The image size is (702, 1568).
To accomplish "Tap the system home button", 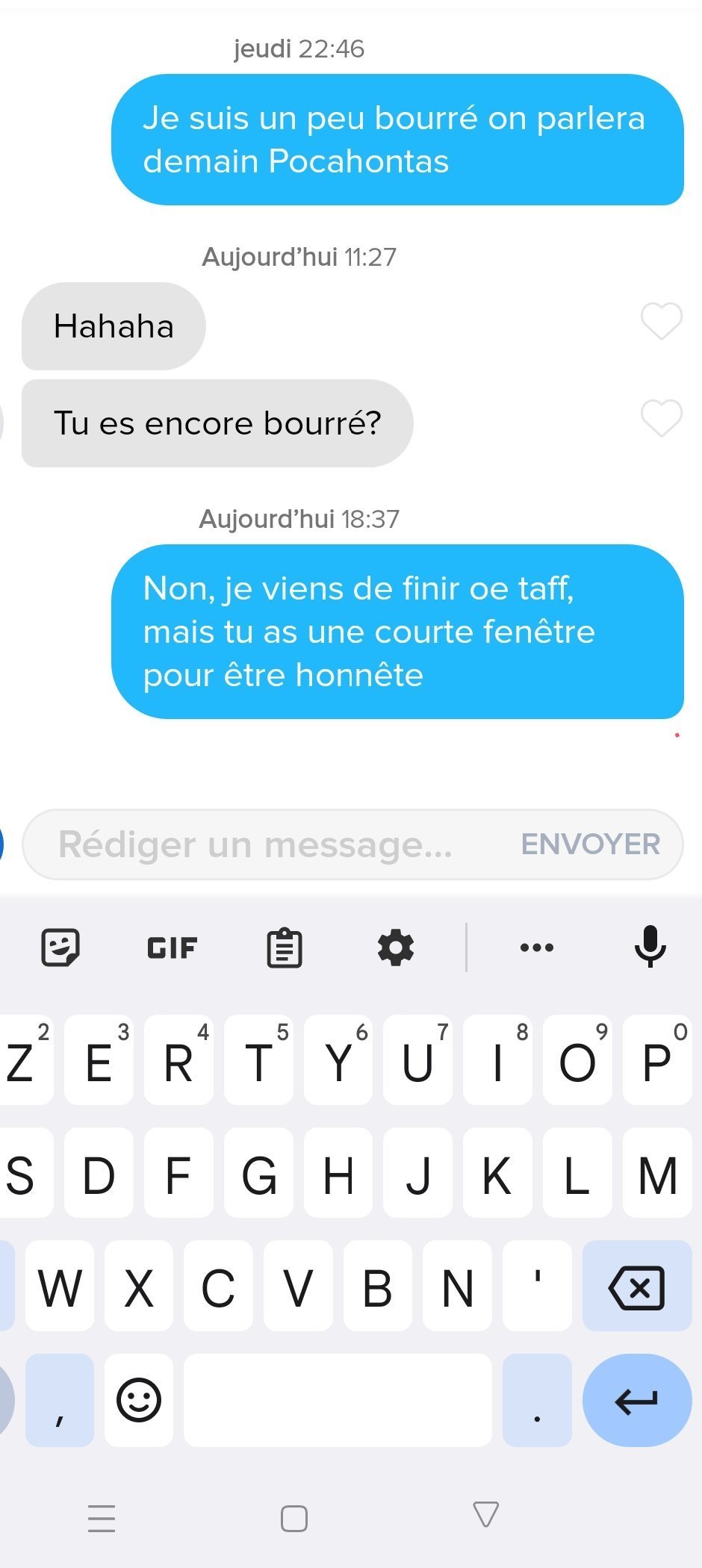I will 294,1519.
